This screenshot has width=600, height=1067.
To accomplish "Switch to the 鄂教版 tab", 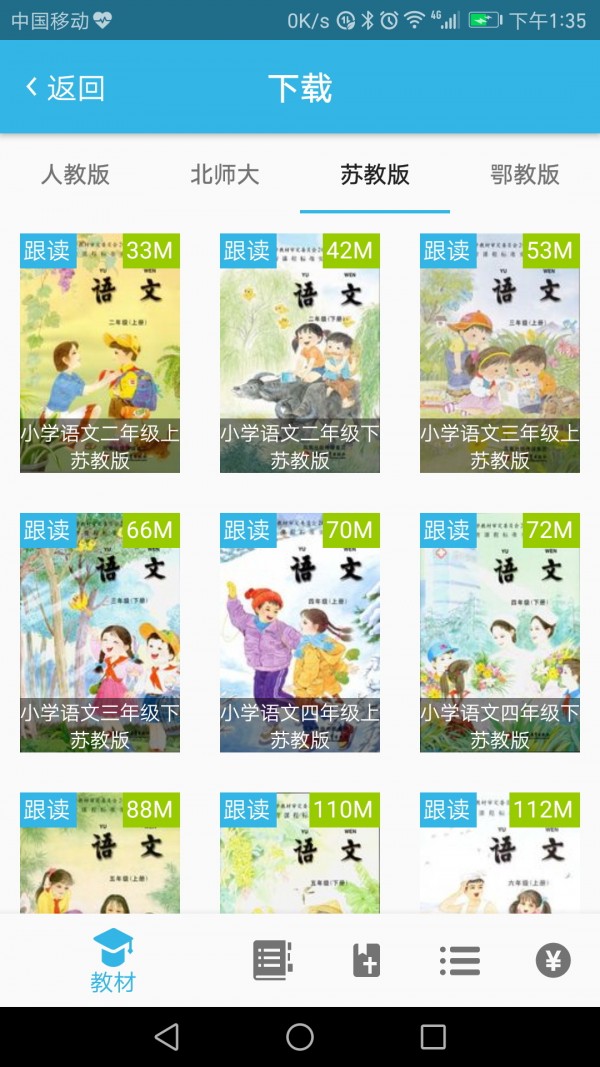I will [525, 175].
